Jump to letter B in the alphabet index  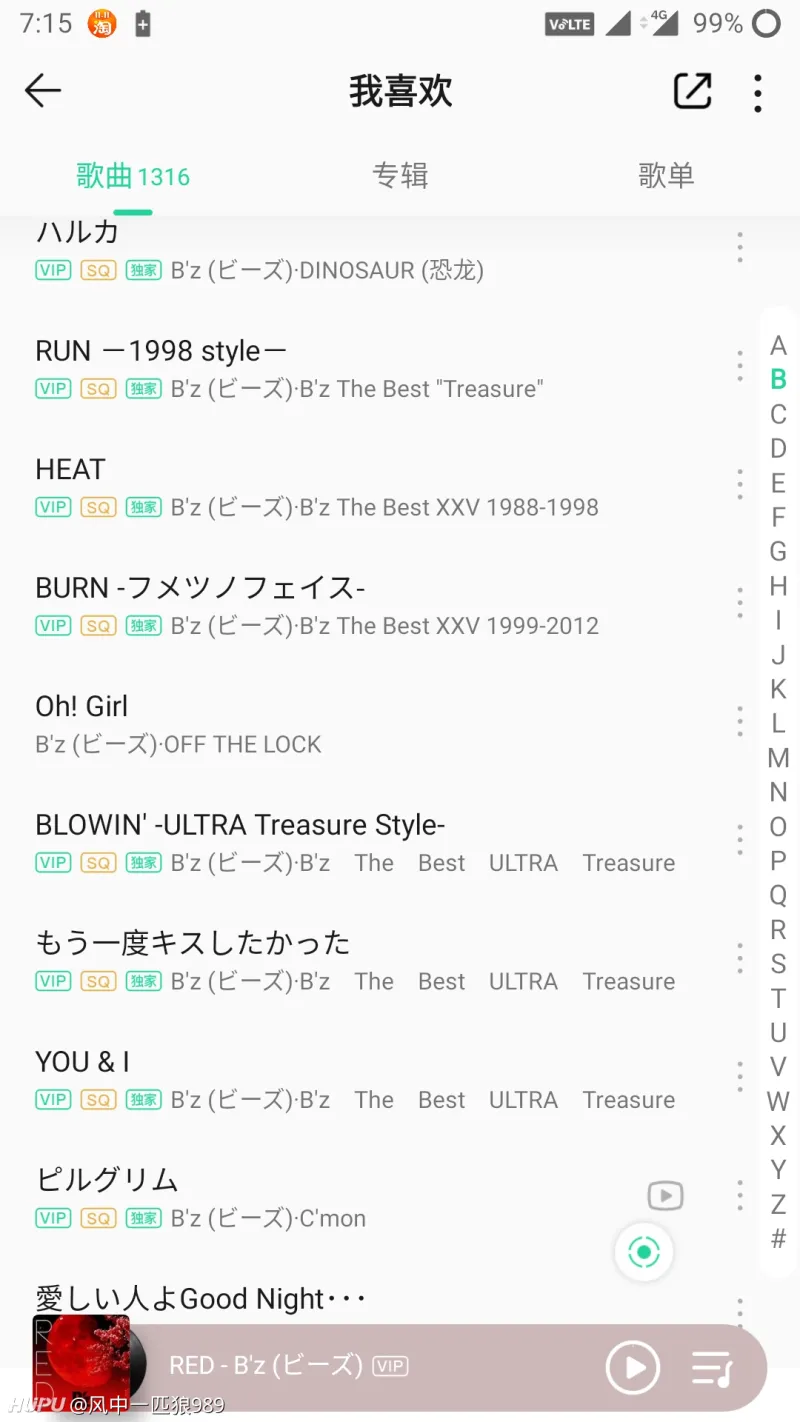tap(778, 379)
